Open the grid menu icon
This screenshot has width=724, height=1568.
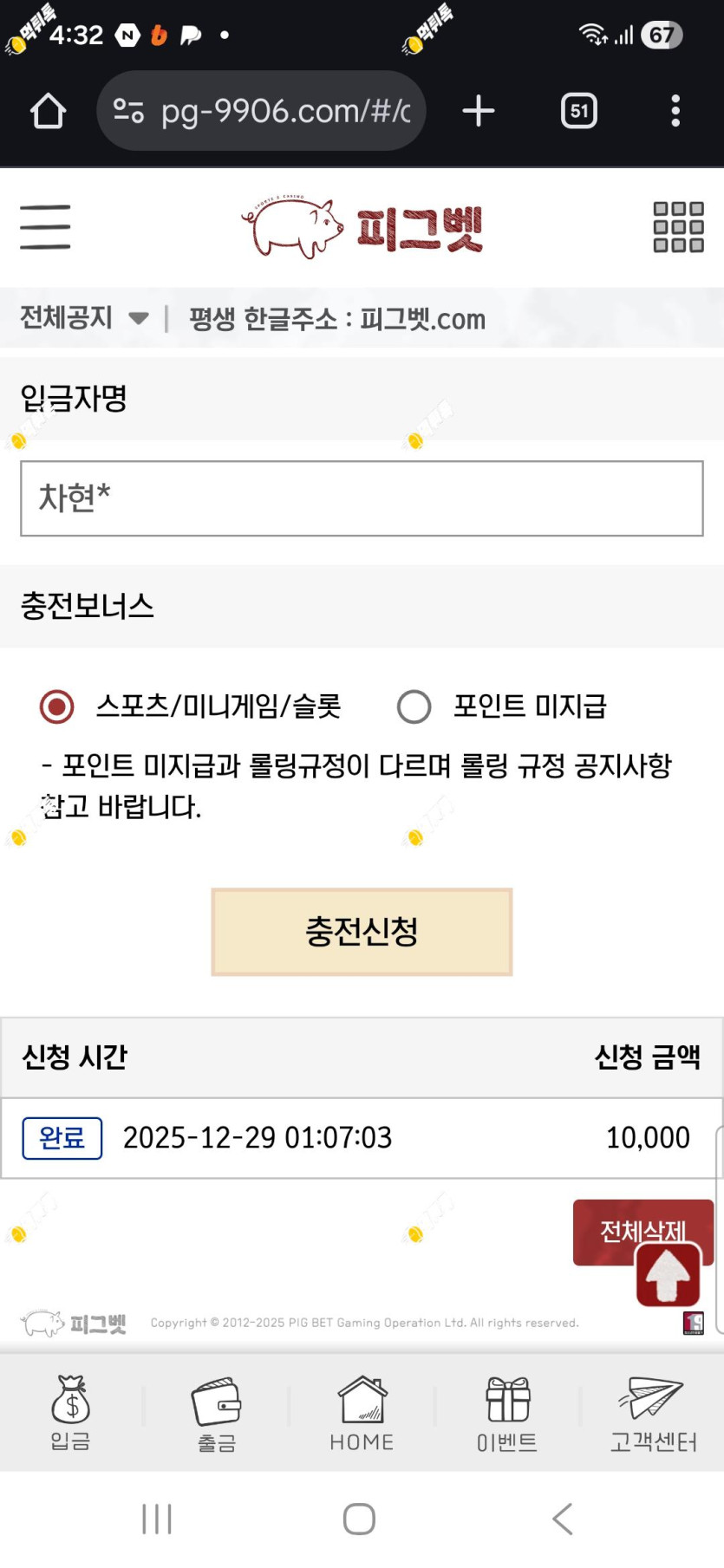tap(678, 227)
